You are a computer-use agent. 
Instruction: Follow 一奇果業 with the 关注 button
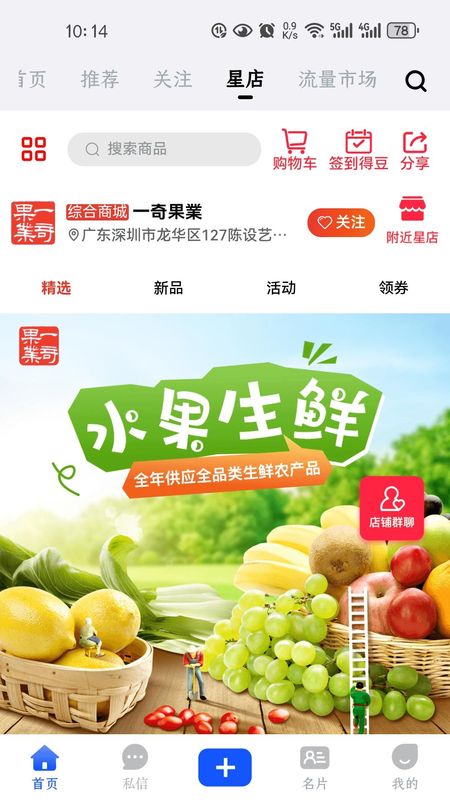[341, 223]
